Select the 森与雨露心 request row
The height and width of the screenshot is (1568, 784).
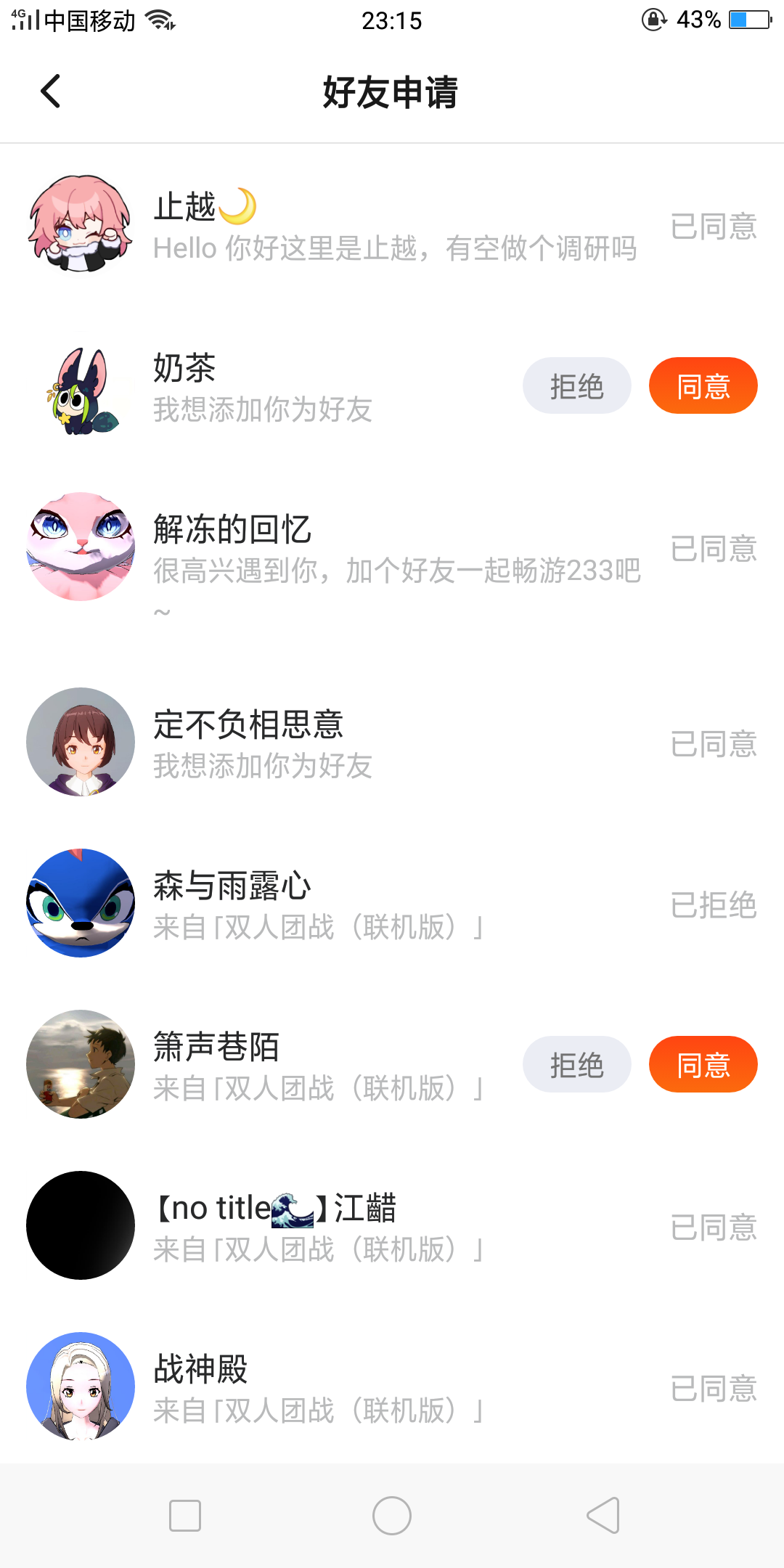(392, 905)
